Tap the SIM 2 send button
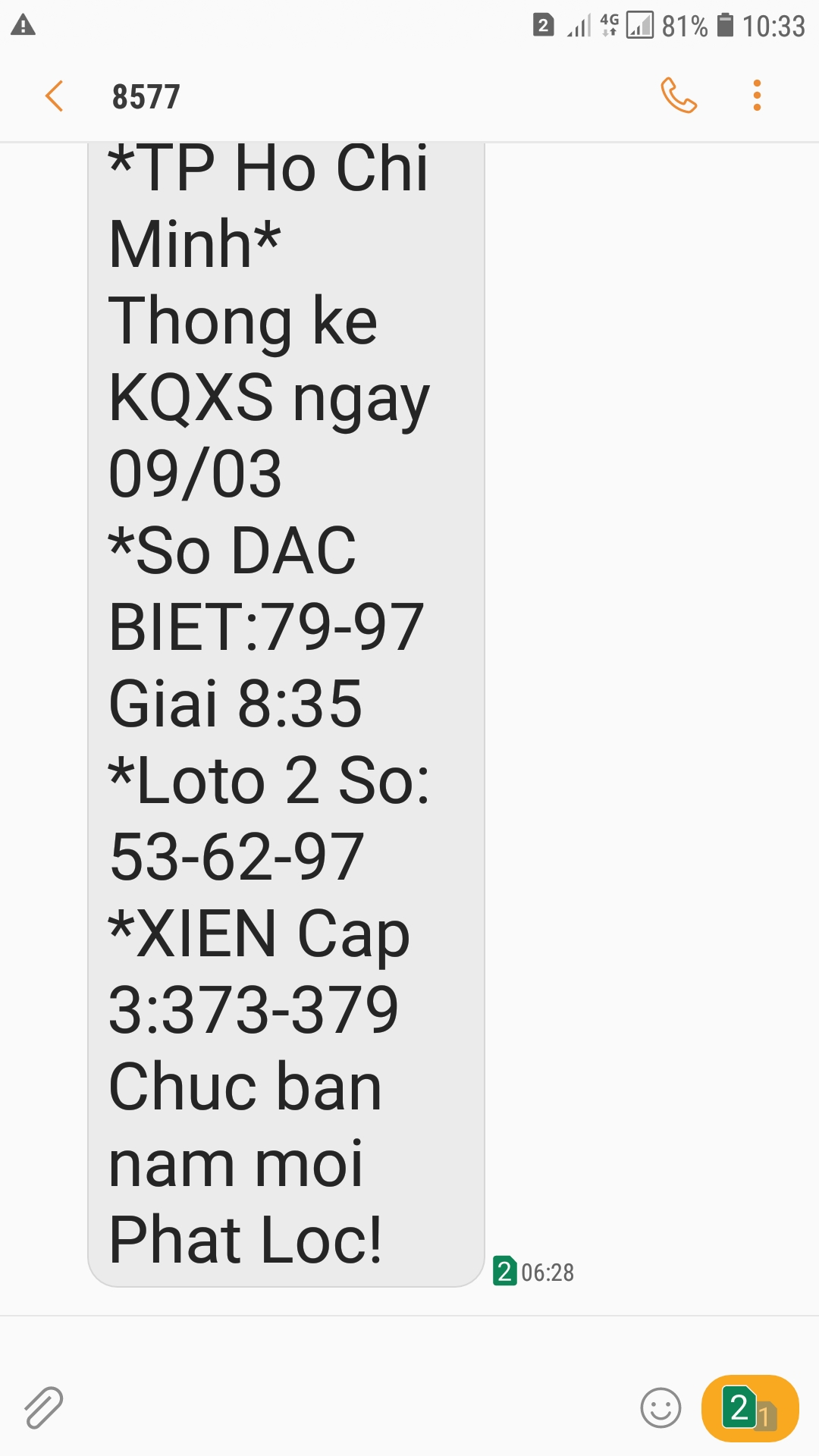Screen dimensions: 819x1456 [750, 1408]
